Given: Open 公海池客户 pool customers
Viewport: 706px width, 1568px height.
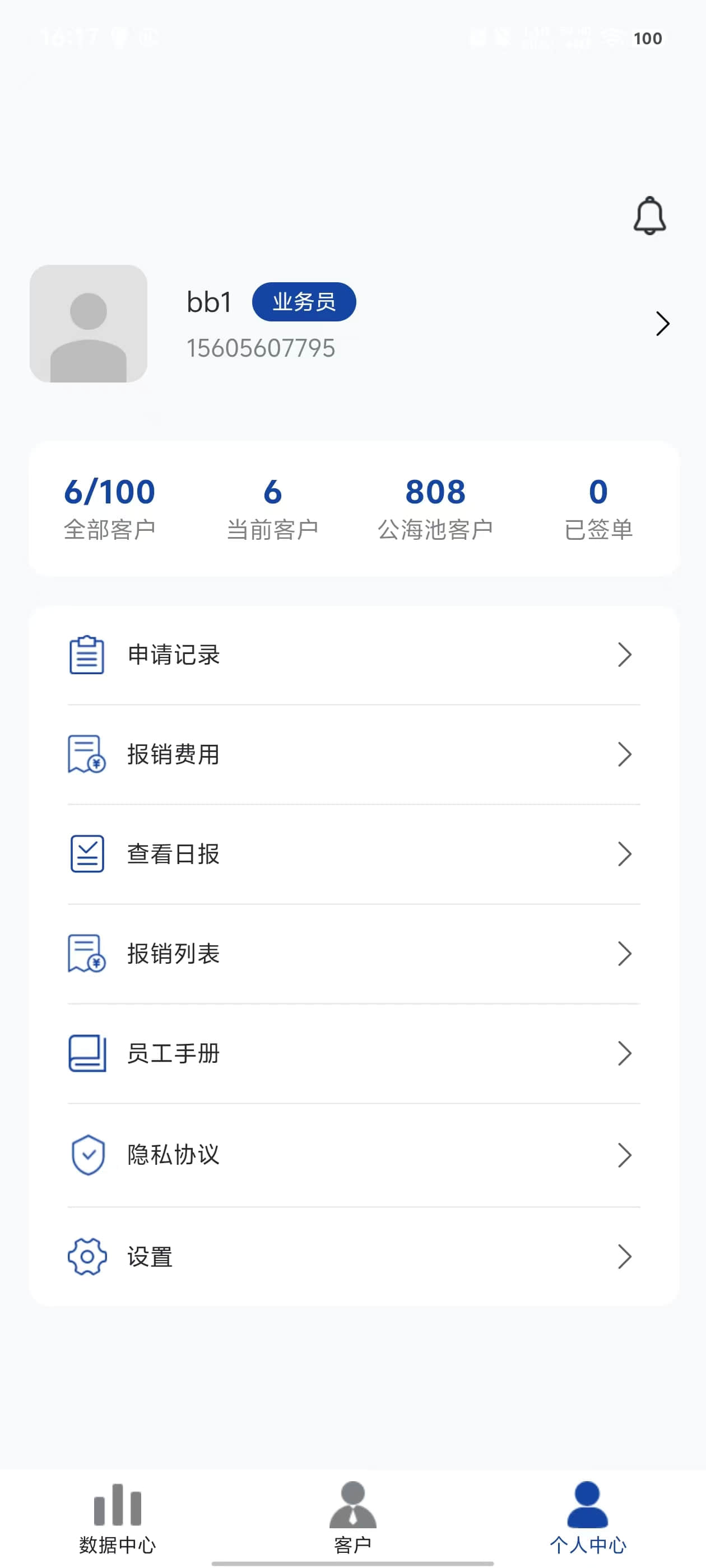Looking at the screenshot, I should coord(435,508).
